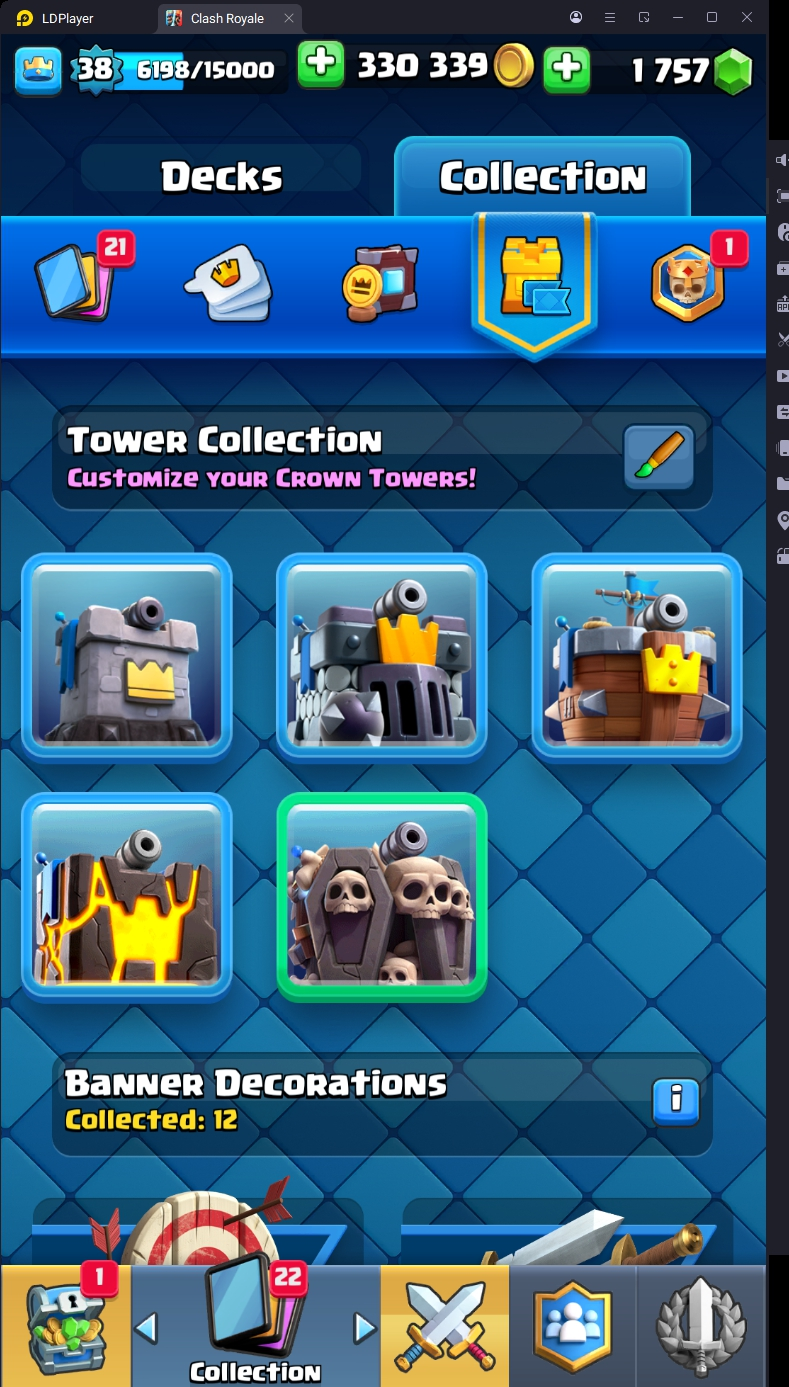The width and height of the screenshot is (789, 1387).
Task: Open Banner Decorations info button
Action: point(676,1101)
